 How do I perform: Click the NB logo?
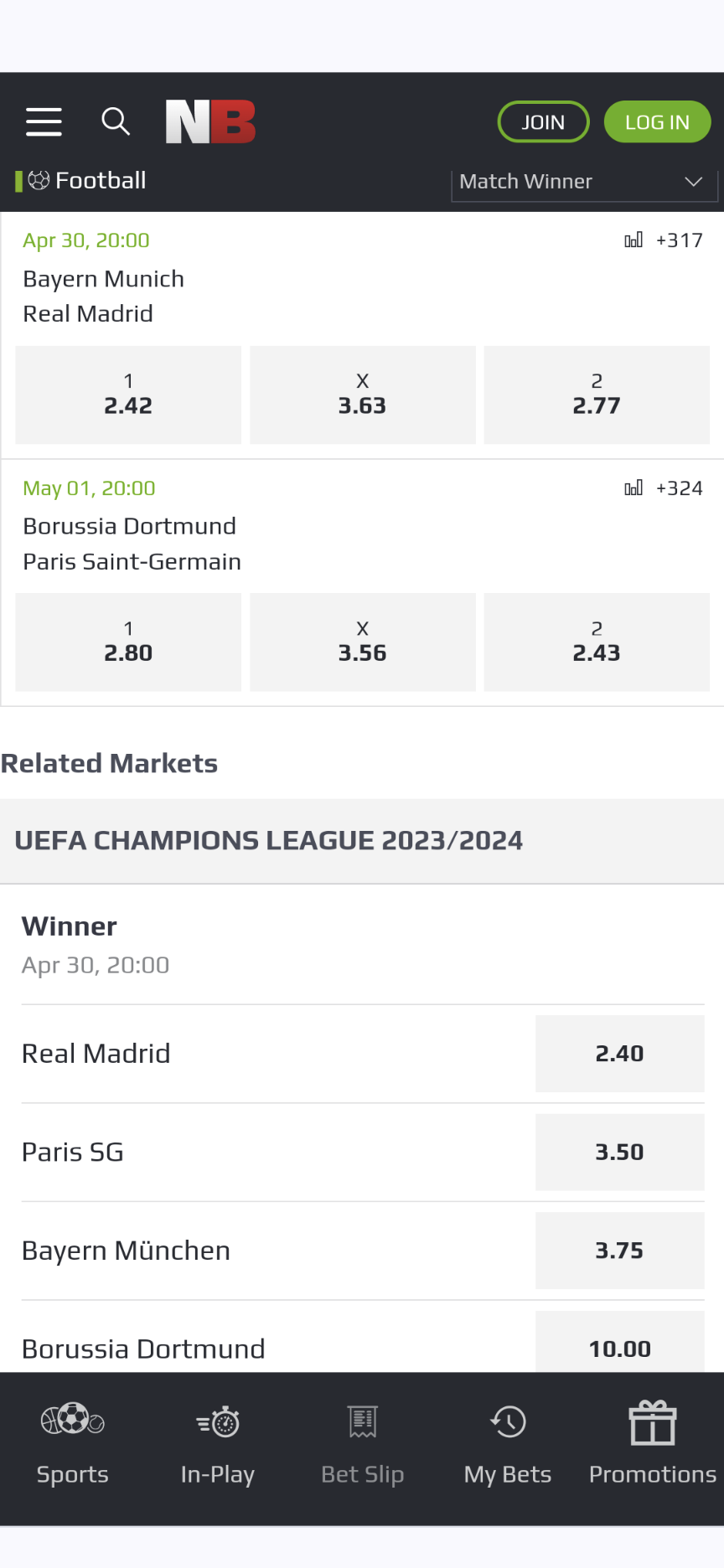pyautogui.click(x=209, y=121)
